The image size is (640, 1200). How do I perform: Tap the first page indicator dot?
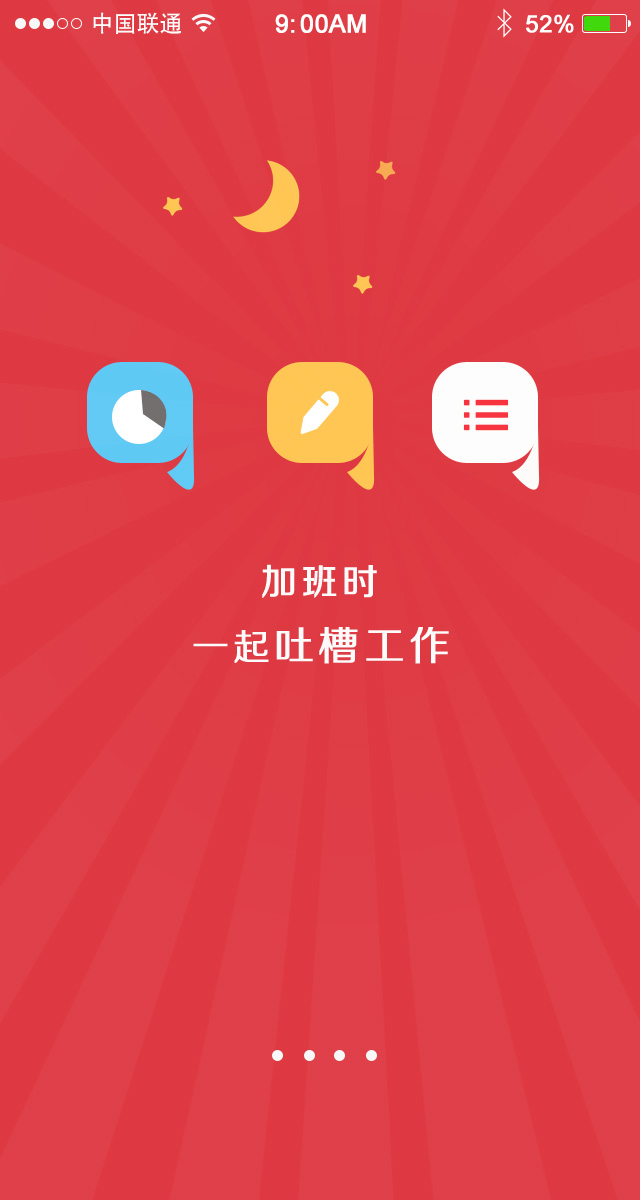[277, 1055]
